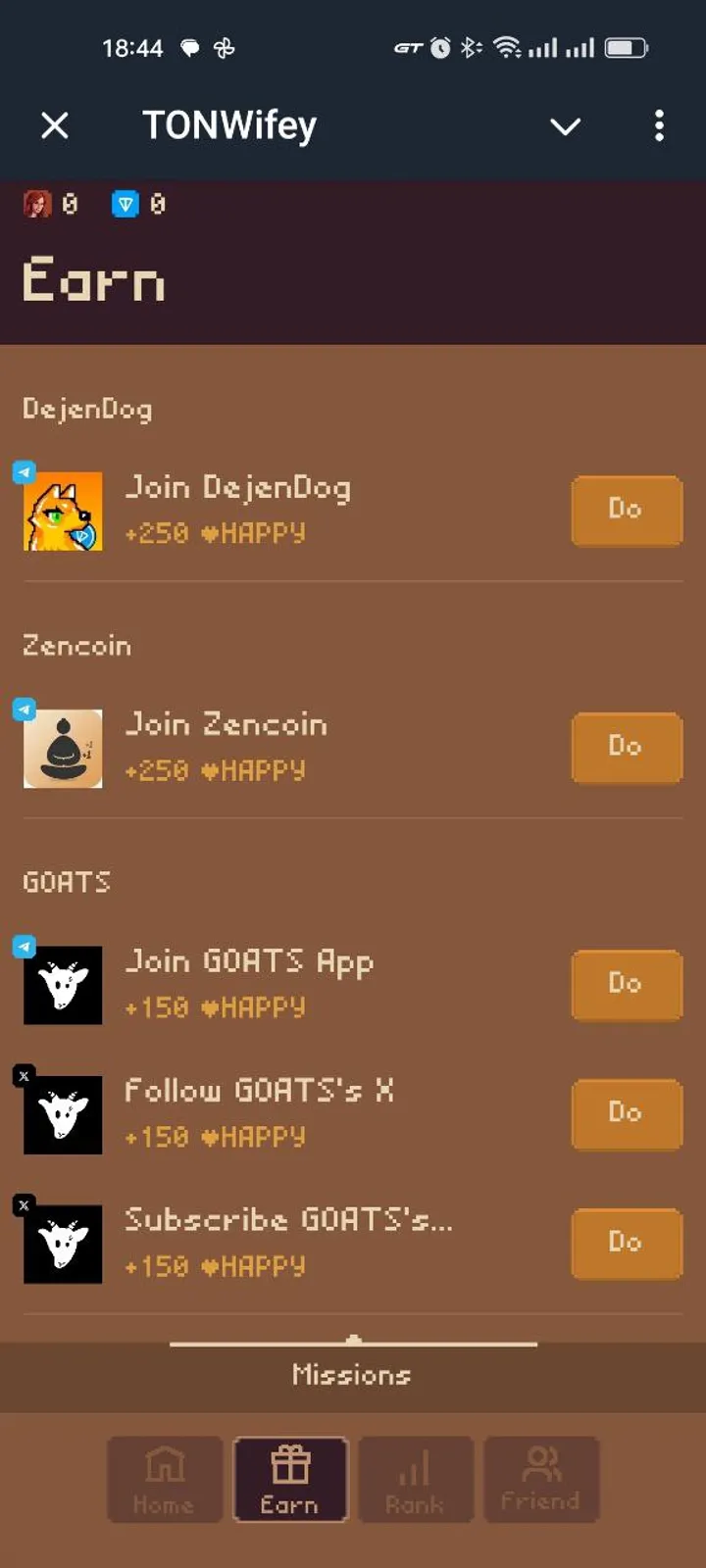706x1568 pixels.
Task: Expand the TONWifey header chevron
Action: (566, 126)
